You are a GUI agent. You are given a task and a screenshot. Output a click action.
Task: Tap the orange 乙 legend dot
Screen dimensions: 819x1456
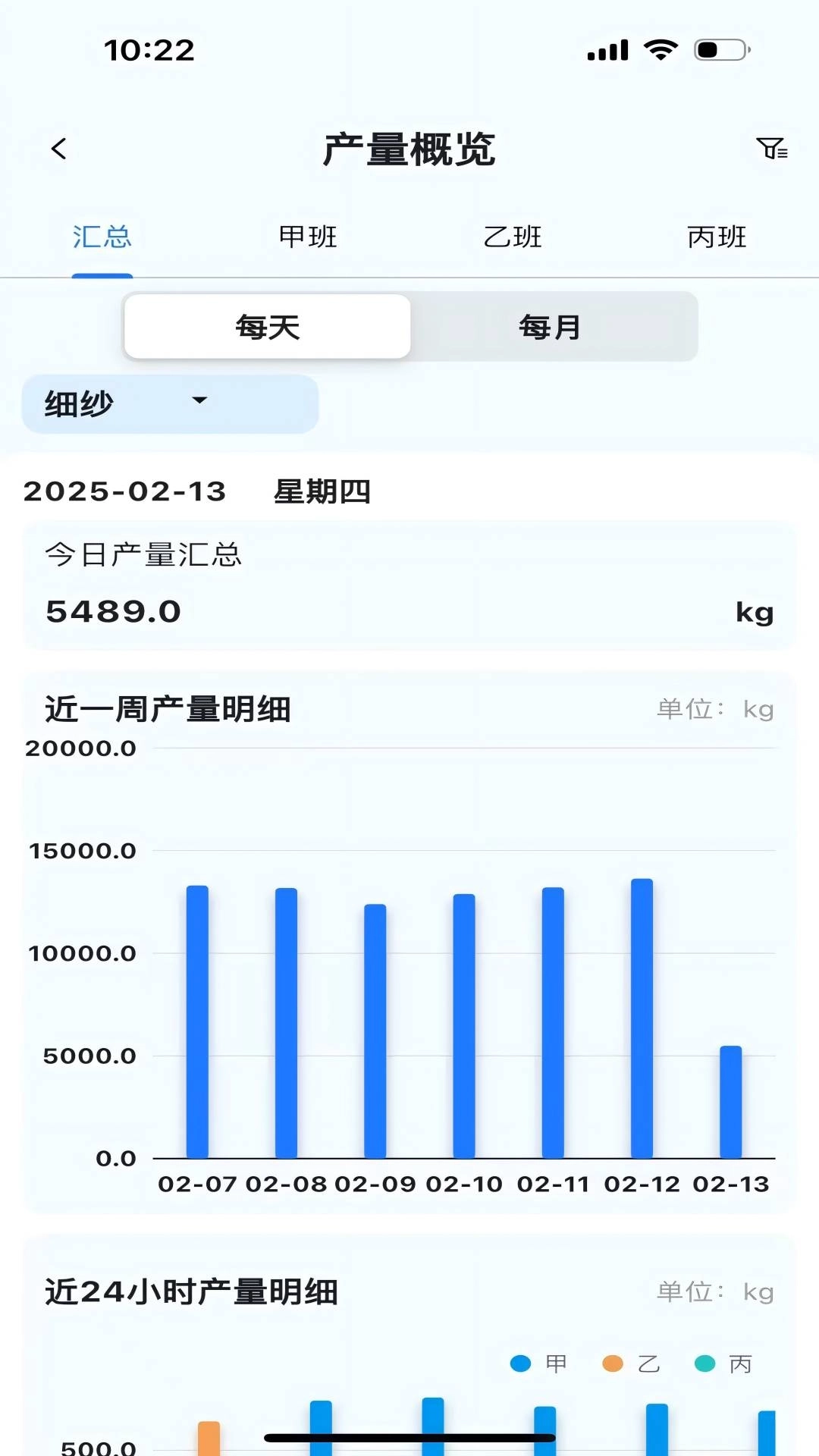click(x=611, y=1363)
